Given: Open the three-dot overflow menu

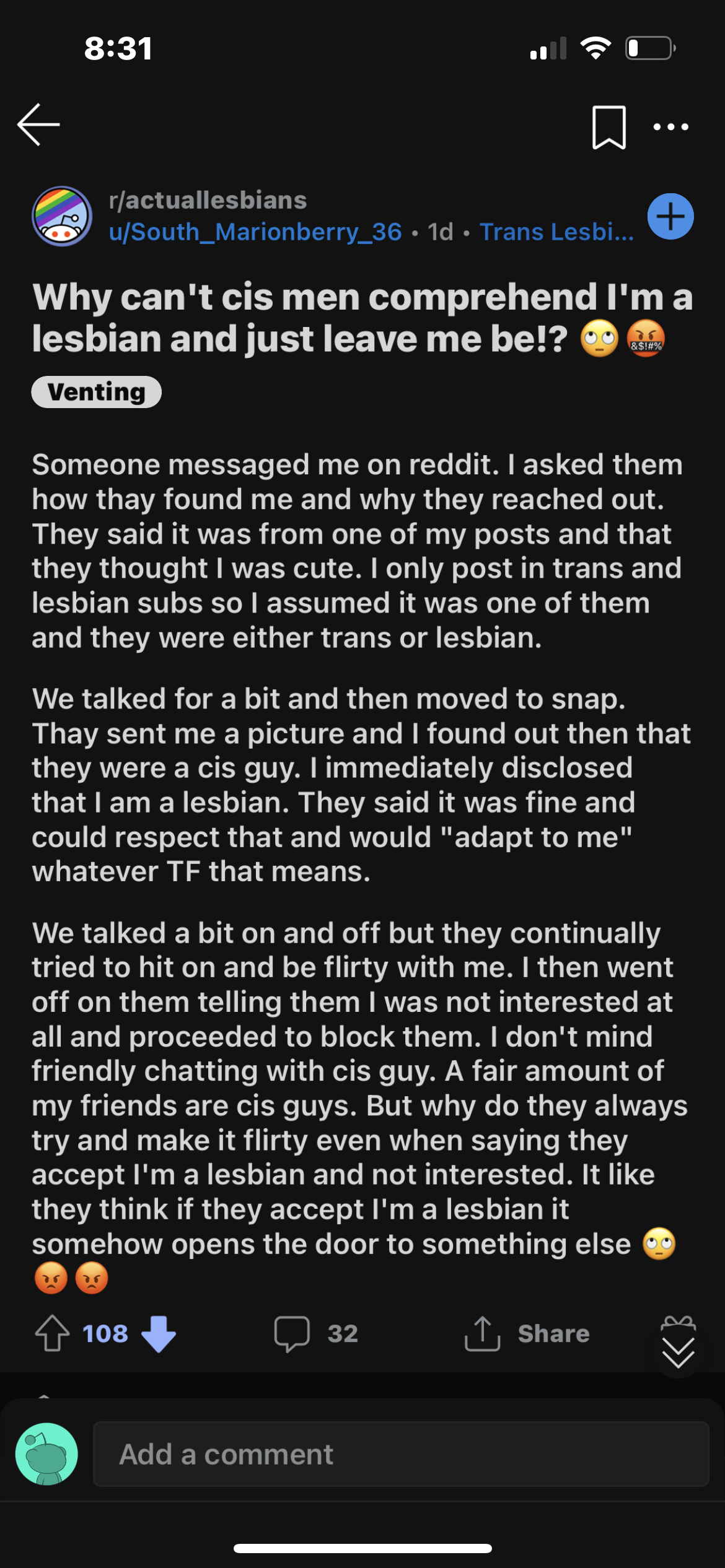Looking at the screenshot, I should pos(671,127).
